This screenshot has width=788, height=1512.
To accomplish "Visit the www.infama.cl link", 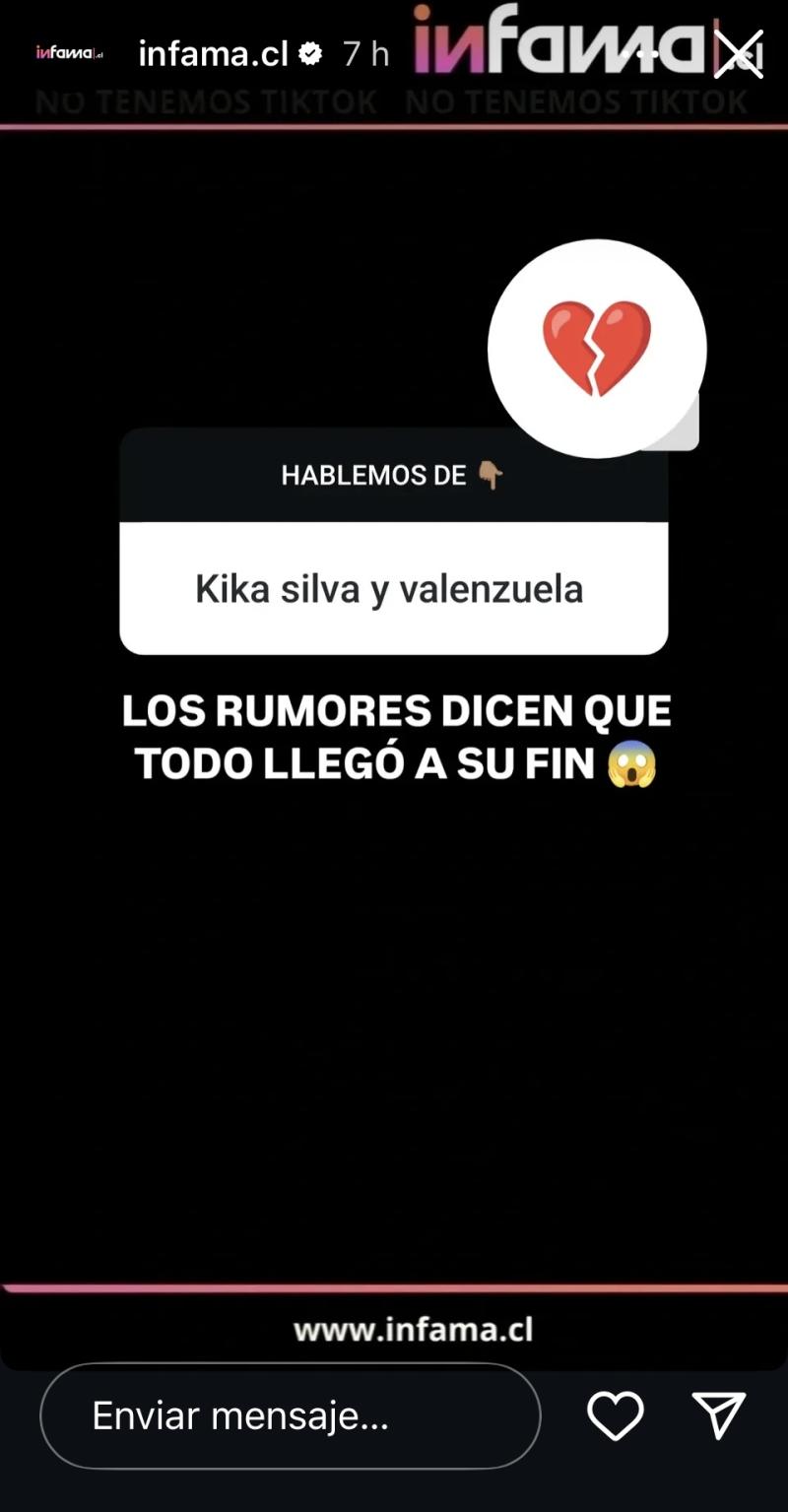I will [x=413, y=1328].
